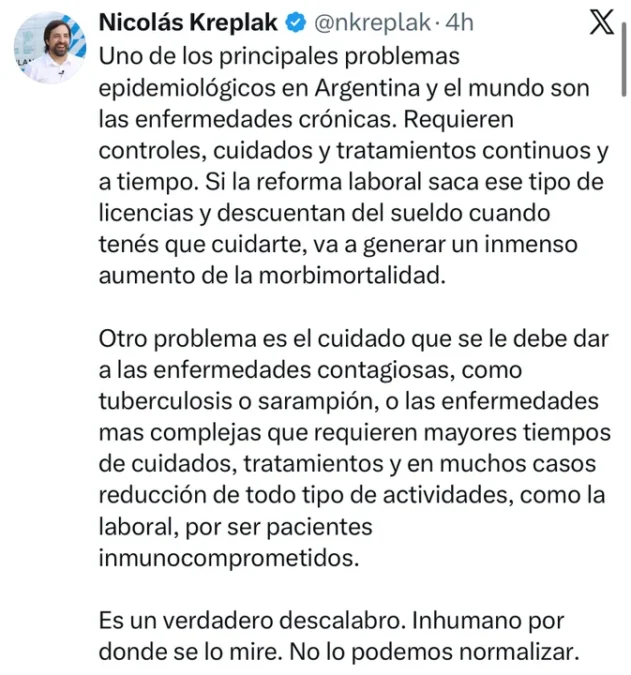Open the post via the X logo
This screenshot has width=631, height=675.
602,23
